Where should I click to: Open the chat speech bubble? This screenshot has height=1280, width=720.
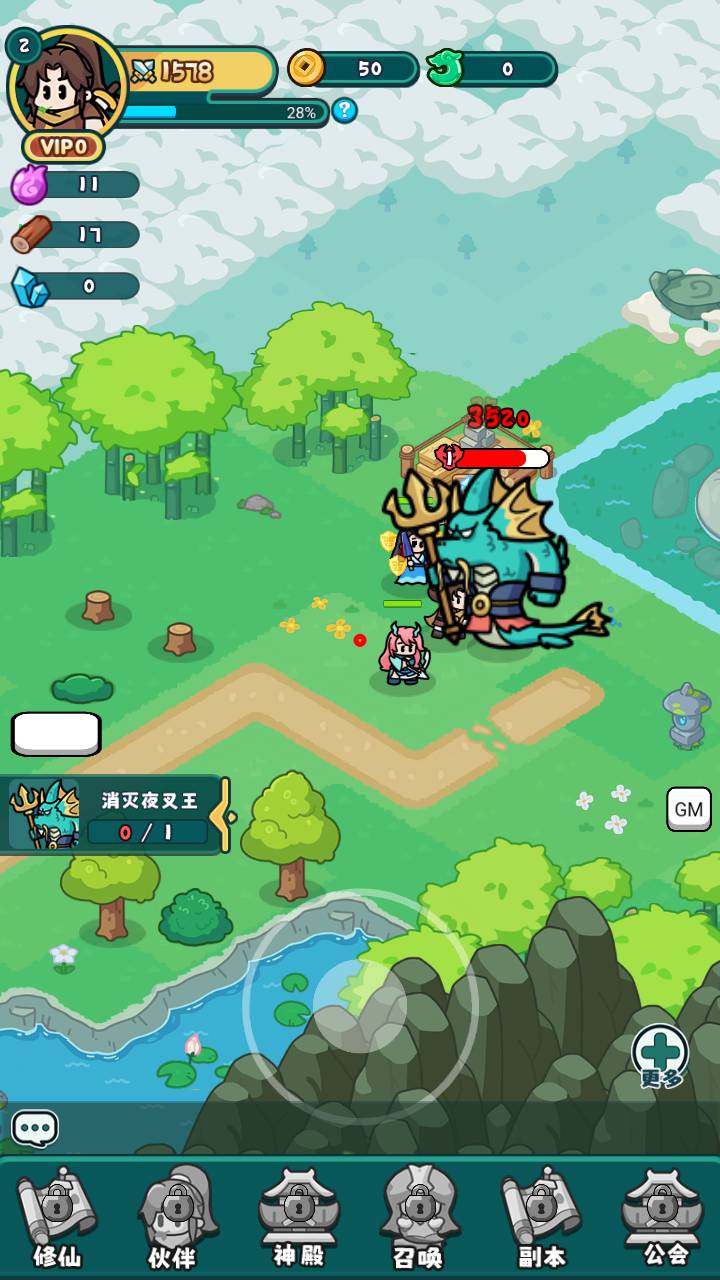pos(35,1129)
